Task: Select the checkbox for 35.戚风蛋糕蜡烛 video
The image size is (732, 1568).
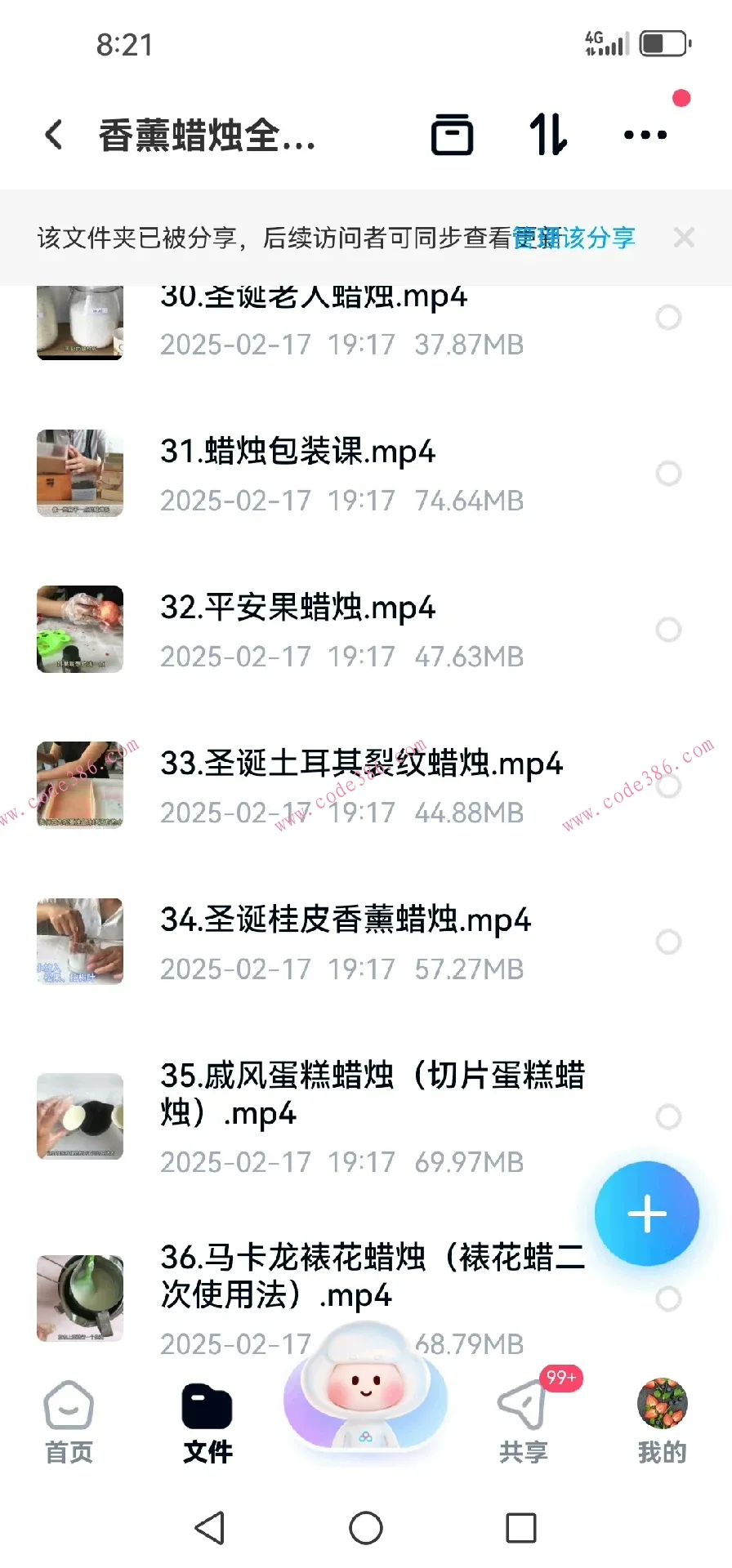Action: tap(670, 1116)
